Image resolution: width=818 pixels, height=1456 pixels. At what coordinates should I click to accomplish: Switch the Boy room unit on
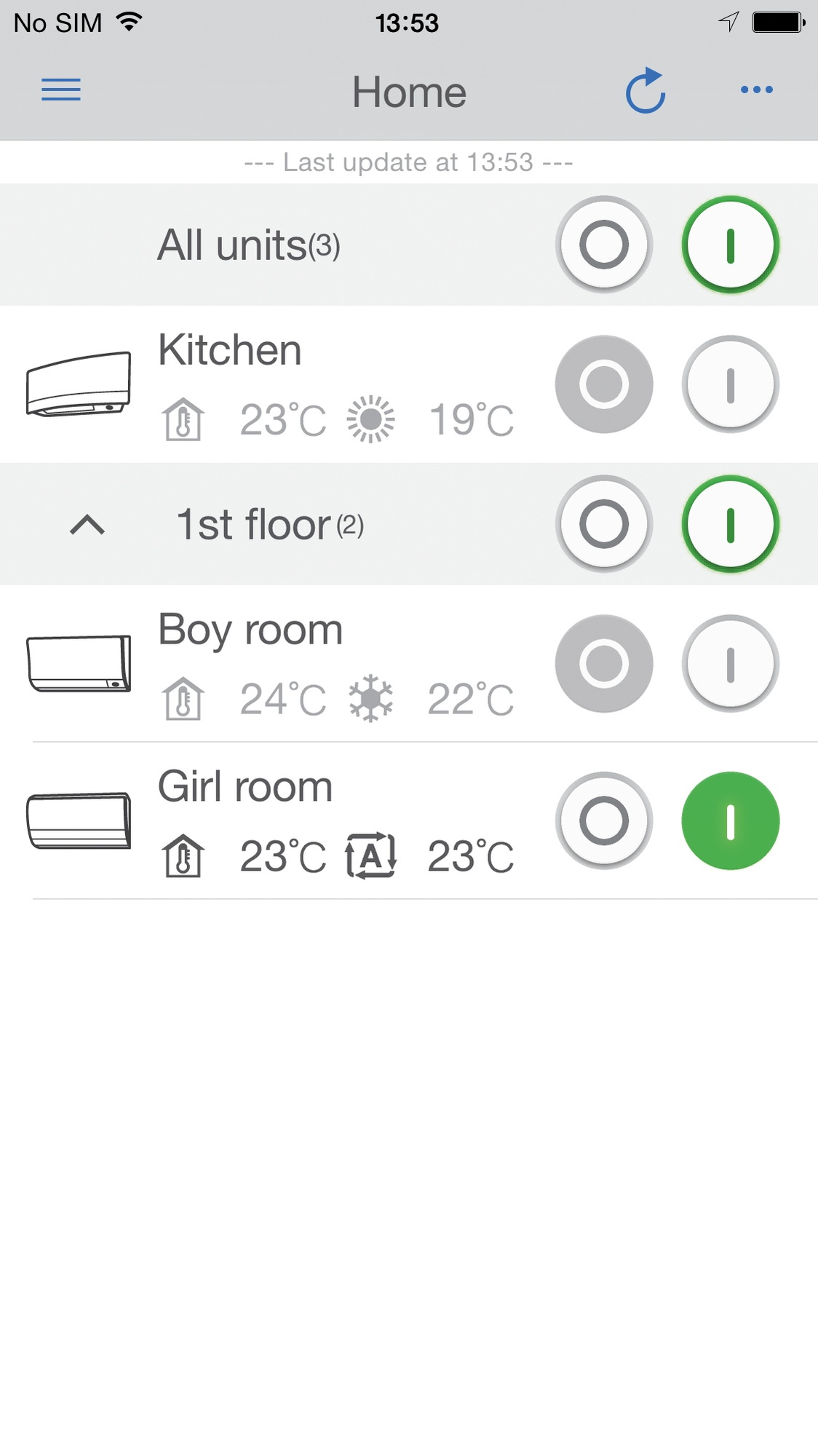731,664
